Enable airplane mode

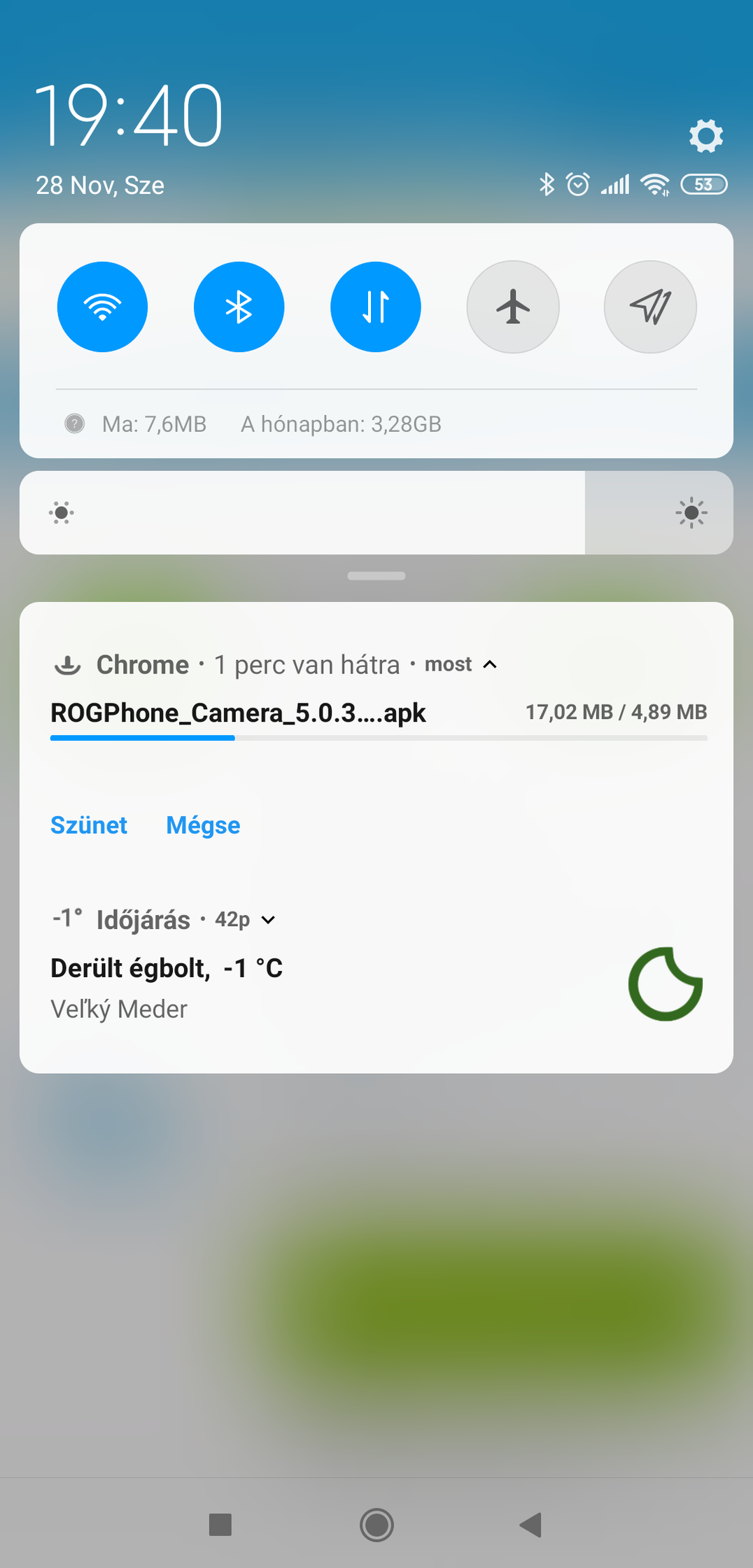point(513,307)
